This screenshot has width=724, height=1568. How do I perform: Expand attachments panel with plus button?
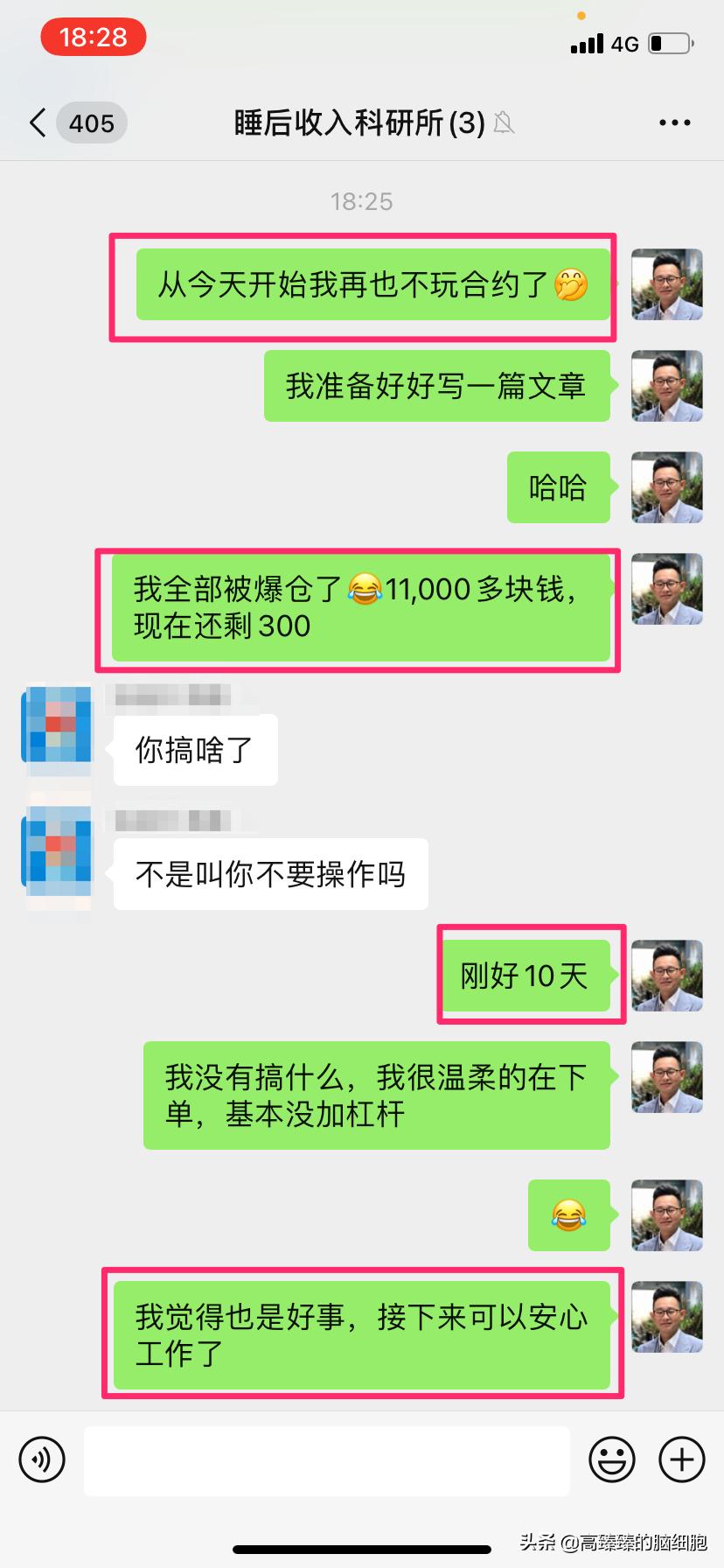(681, 1459)
